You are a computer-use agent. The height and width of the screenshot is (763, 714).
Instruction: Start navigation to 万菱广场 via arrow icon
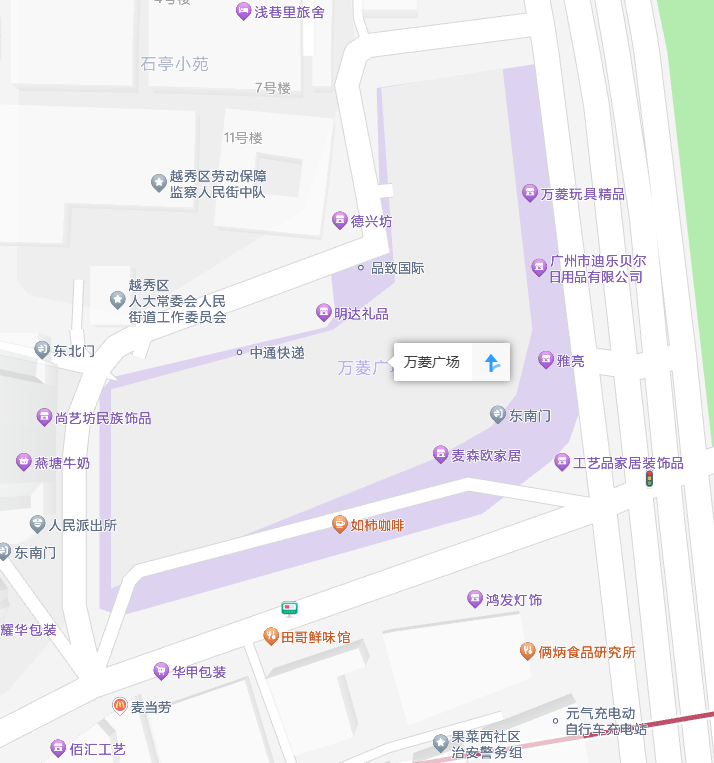tap(492, 363)
